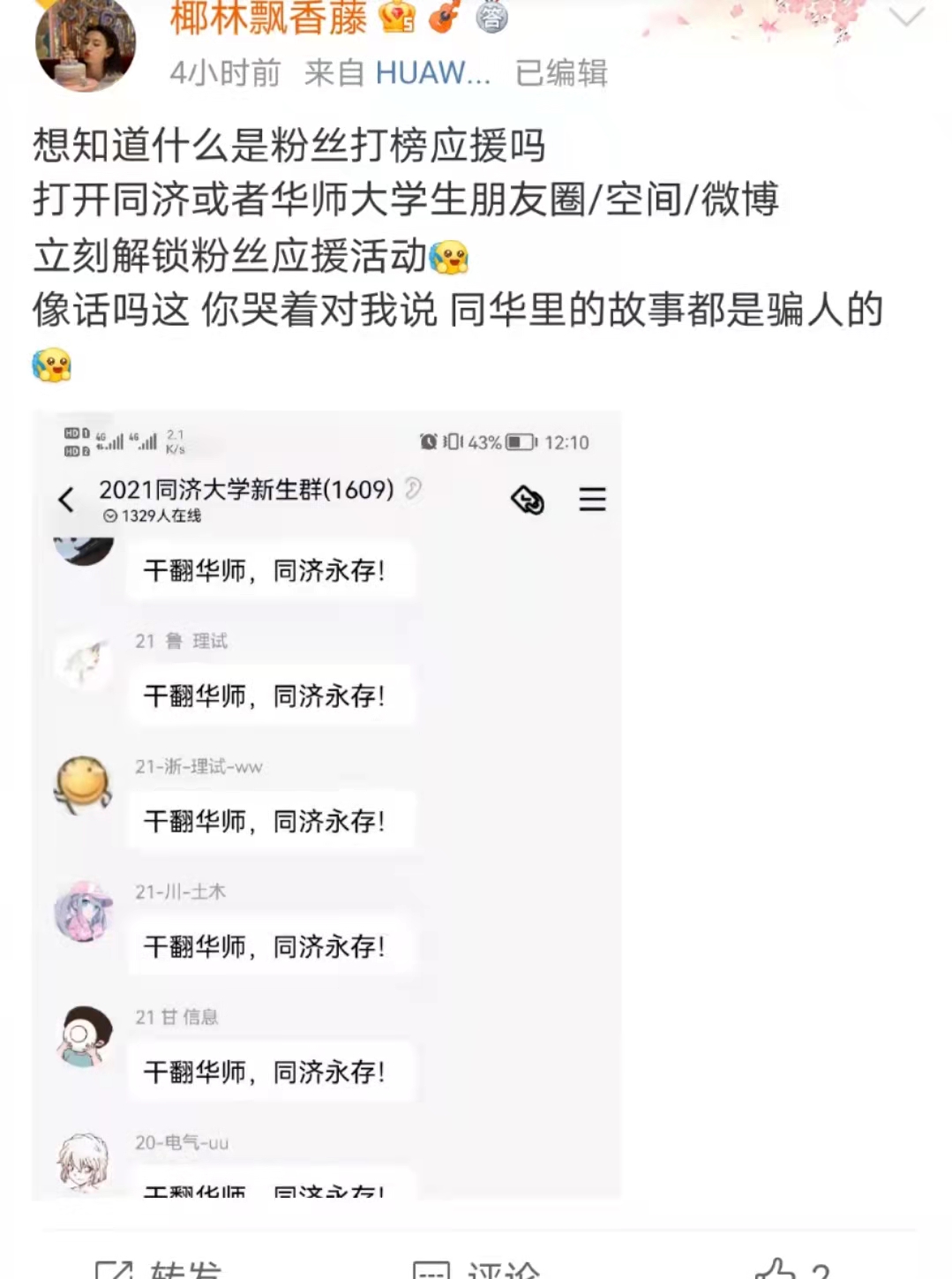Click the guitar badge next to 椰林飘香藤
The width and height of the screenshot is (952, 1279).
coord(444,18)
